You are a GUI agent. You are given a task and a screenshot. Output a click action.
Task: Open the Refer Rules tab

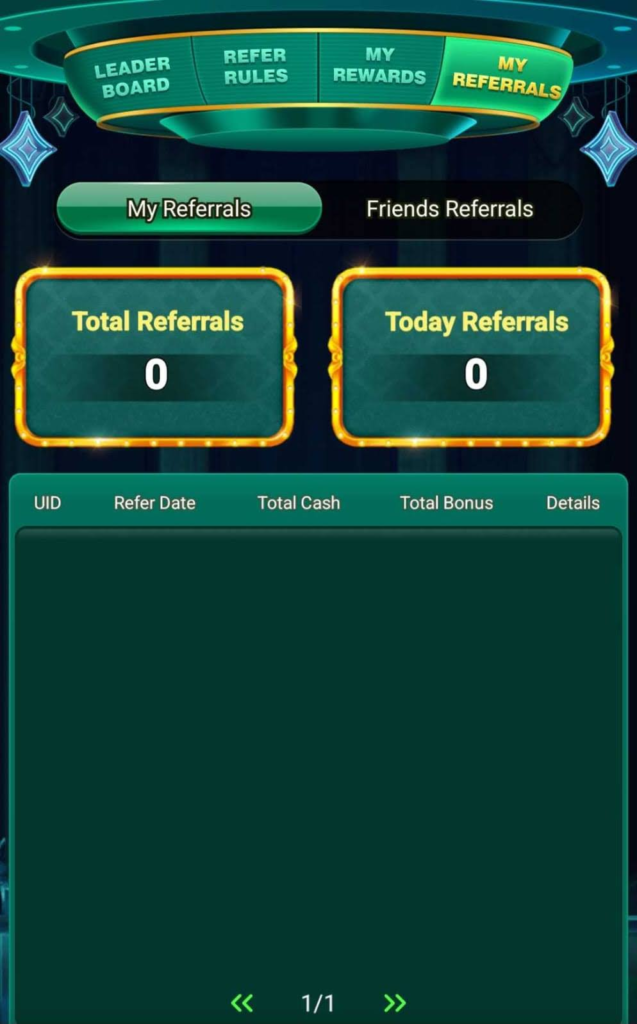click(x=255, y=66)
